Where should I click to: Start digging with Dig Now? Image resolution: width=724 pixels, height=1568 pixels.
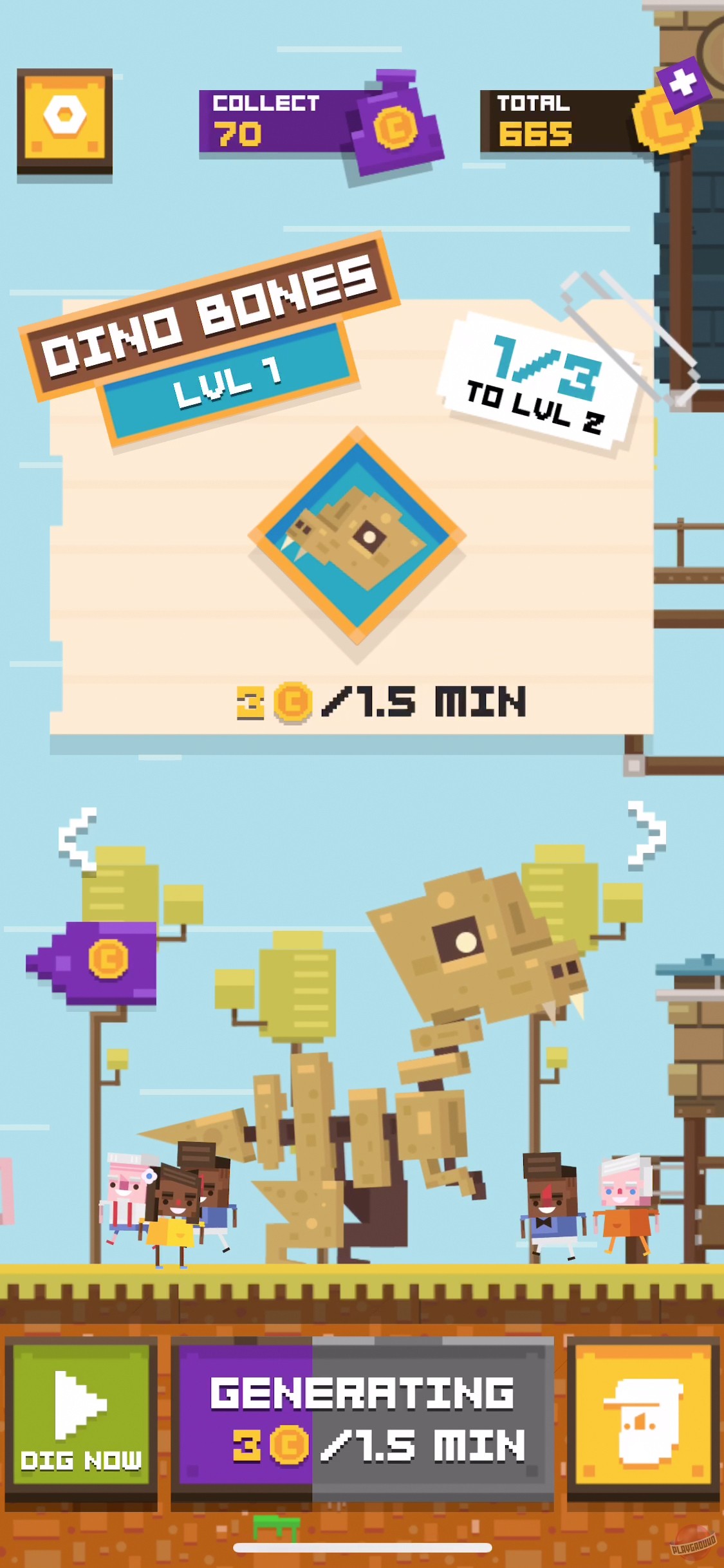click(81, 1416)
